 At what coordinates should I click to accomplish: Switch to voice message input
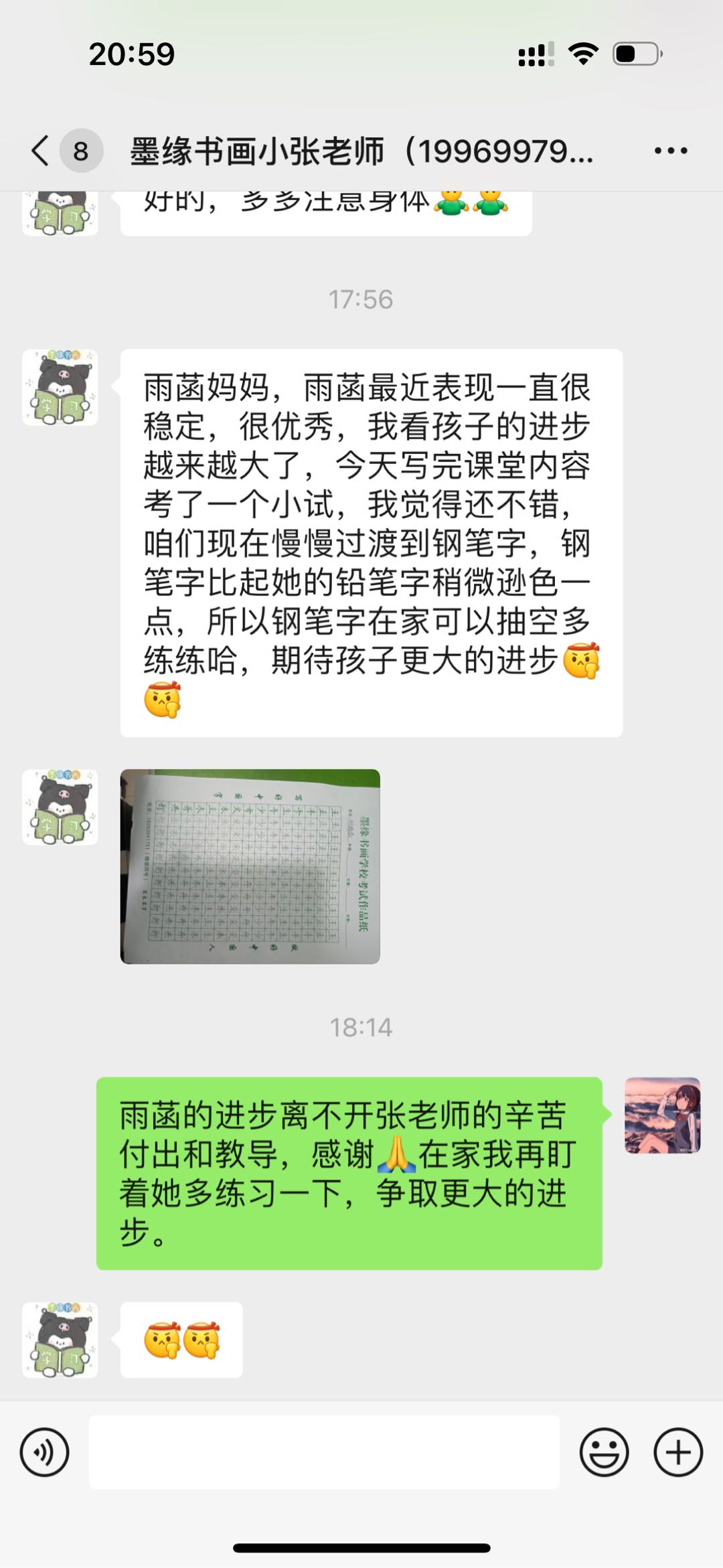(x=45, y=1452)
